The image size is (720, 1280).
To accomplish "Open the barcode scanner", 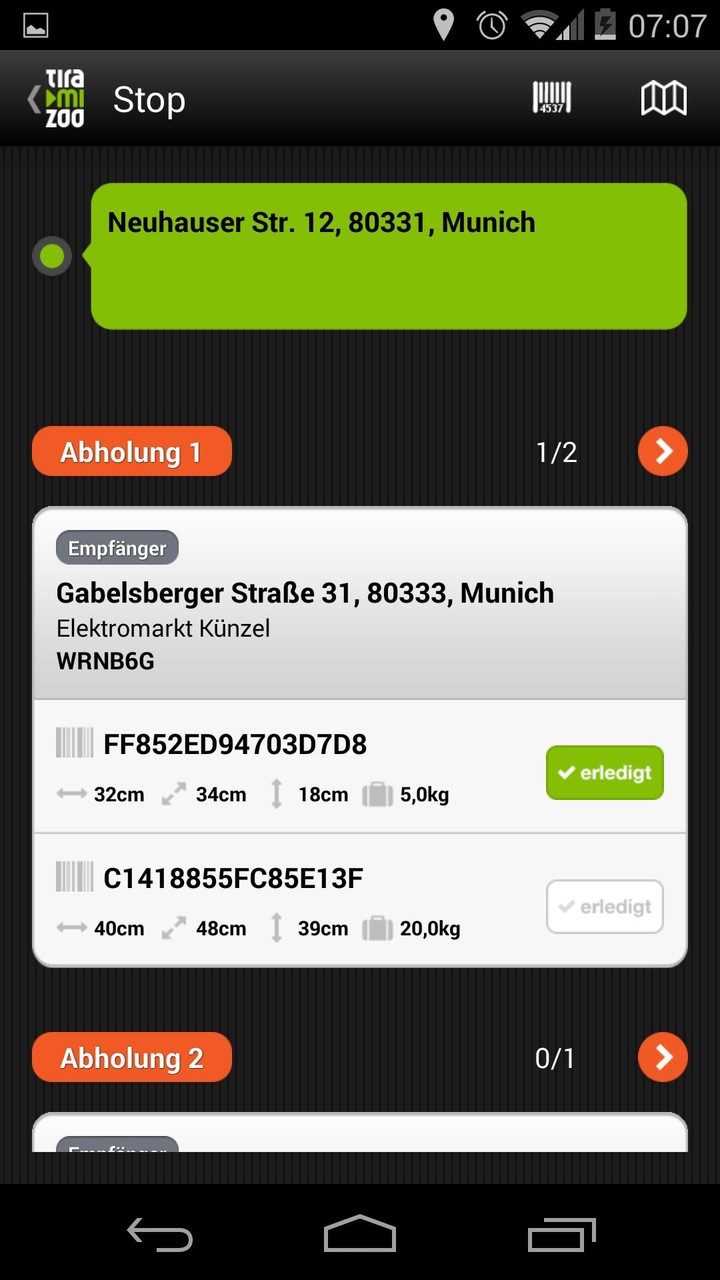I will [x=551, y=98].
